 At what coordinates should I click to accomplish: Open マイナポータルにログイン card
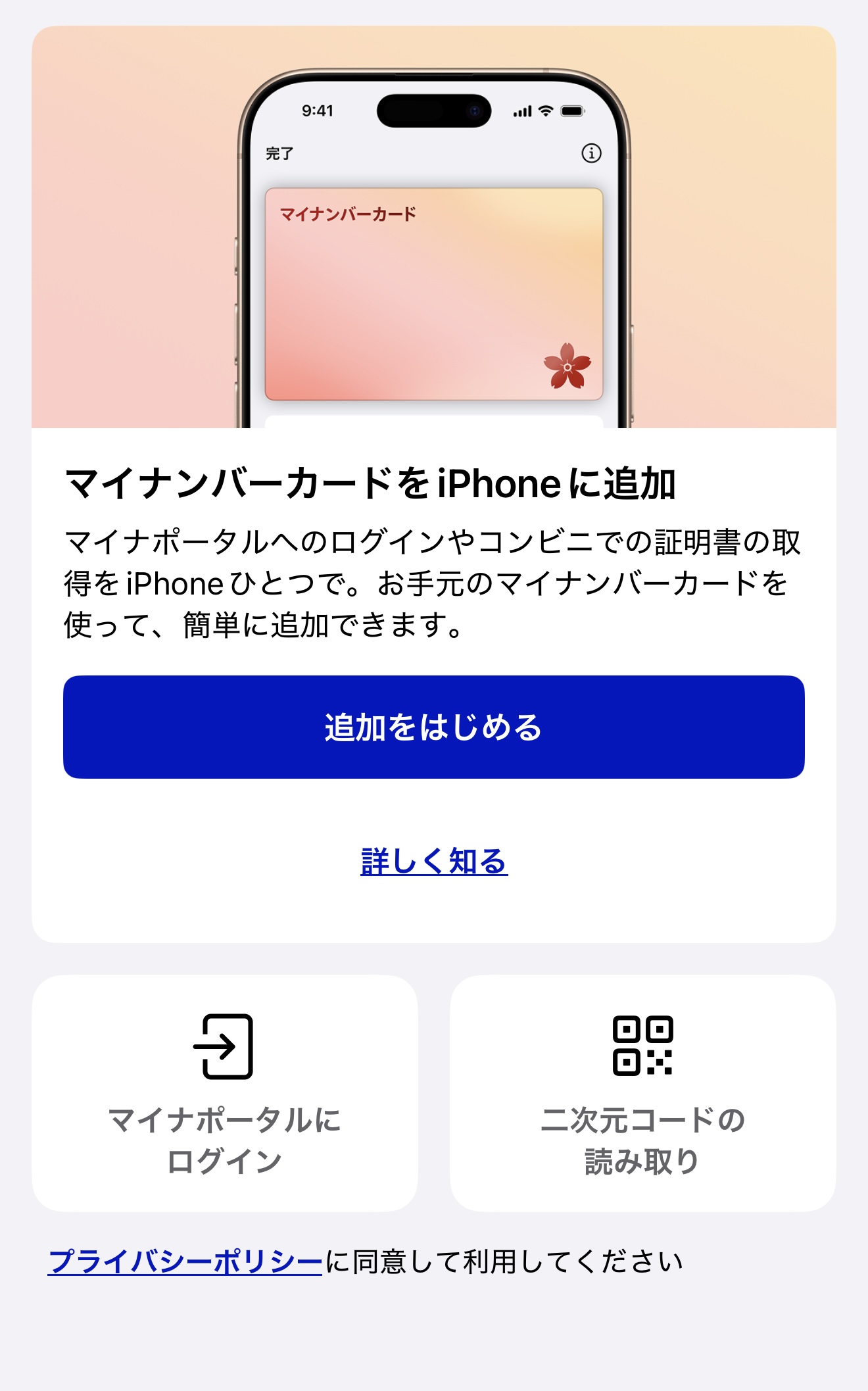click(x=225, y=1093)
